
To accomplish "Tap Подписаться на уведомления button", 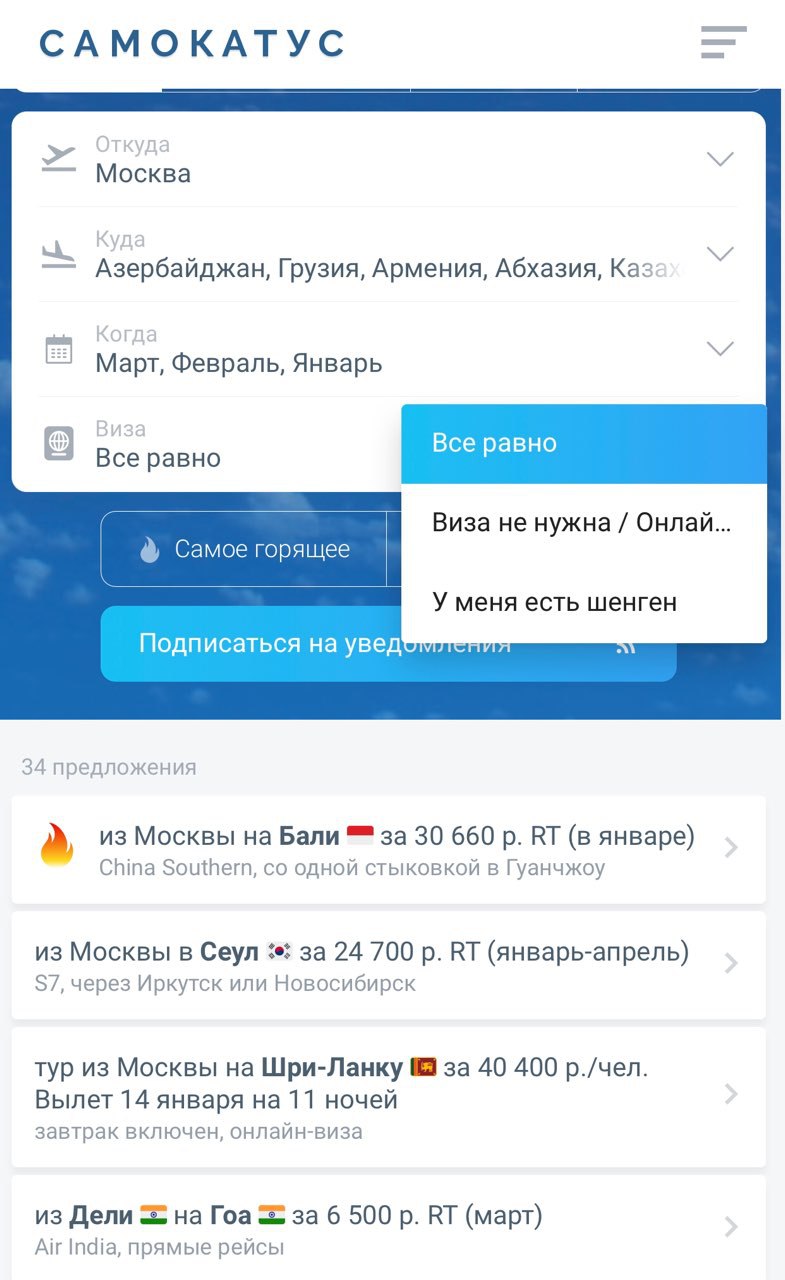I will click(260, 644).
